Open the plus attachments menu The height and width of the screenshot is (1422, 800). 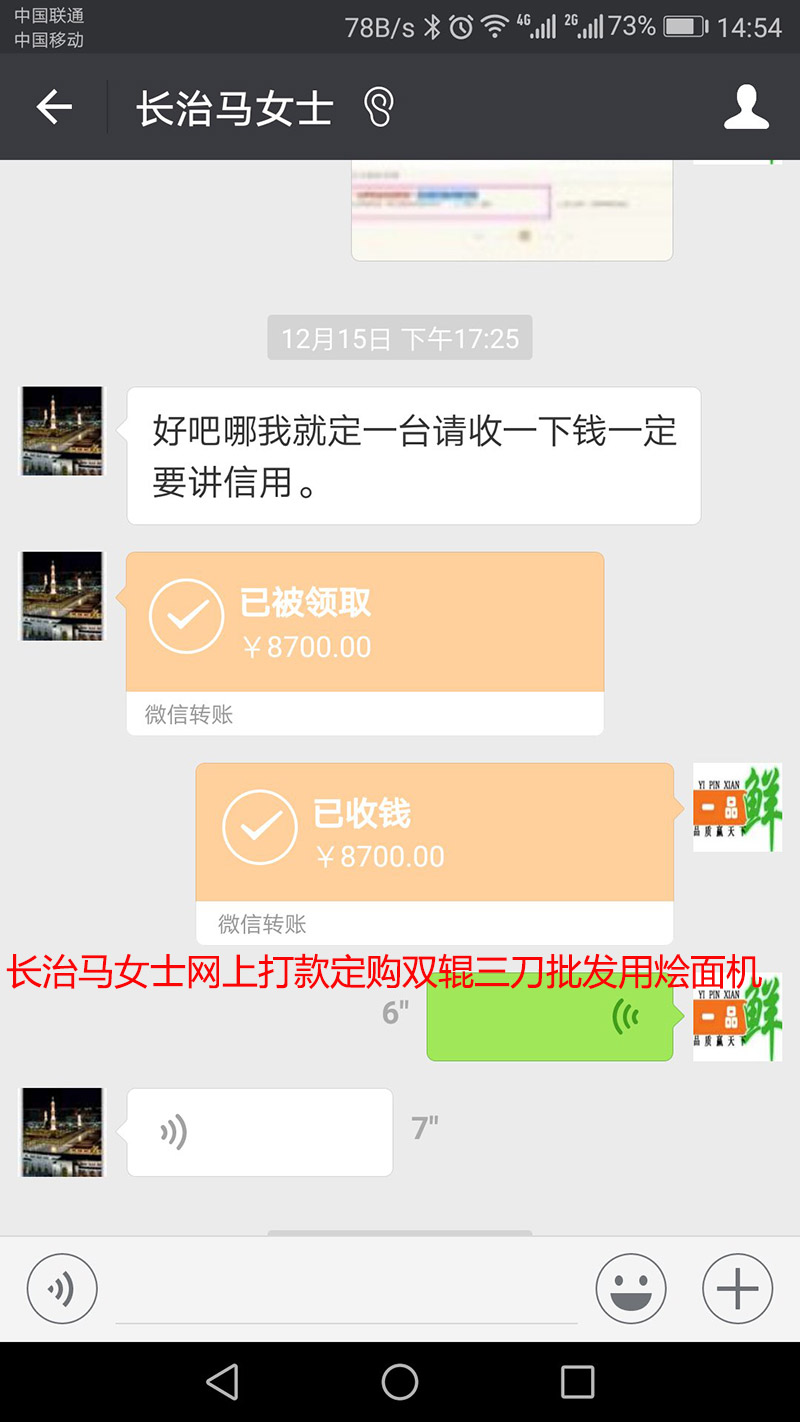click(737, 1289)
